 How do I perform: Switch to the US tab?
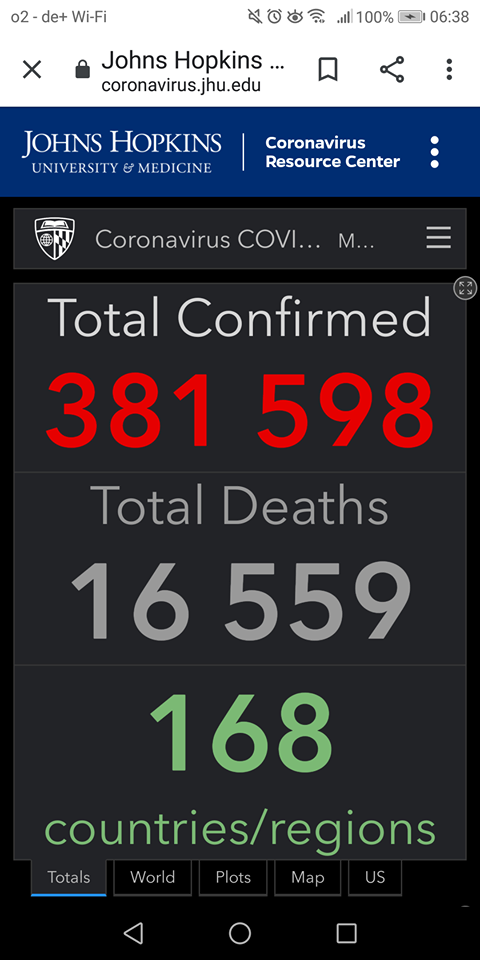[x=375, y=877]
